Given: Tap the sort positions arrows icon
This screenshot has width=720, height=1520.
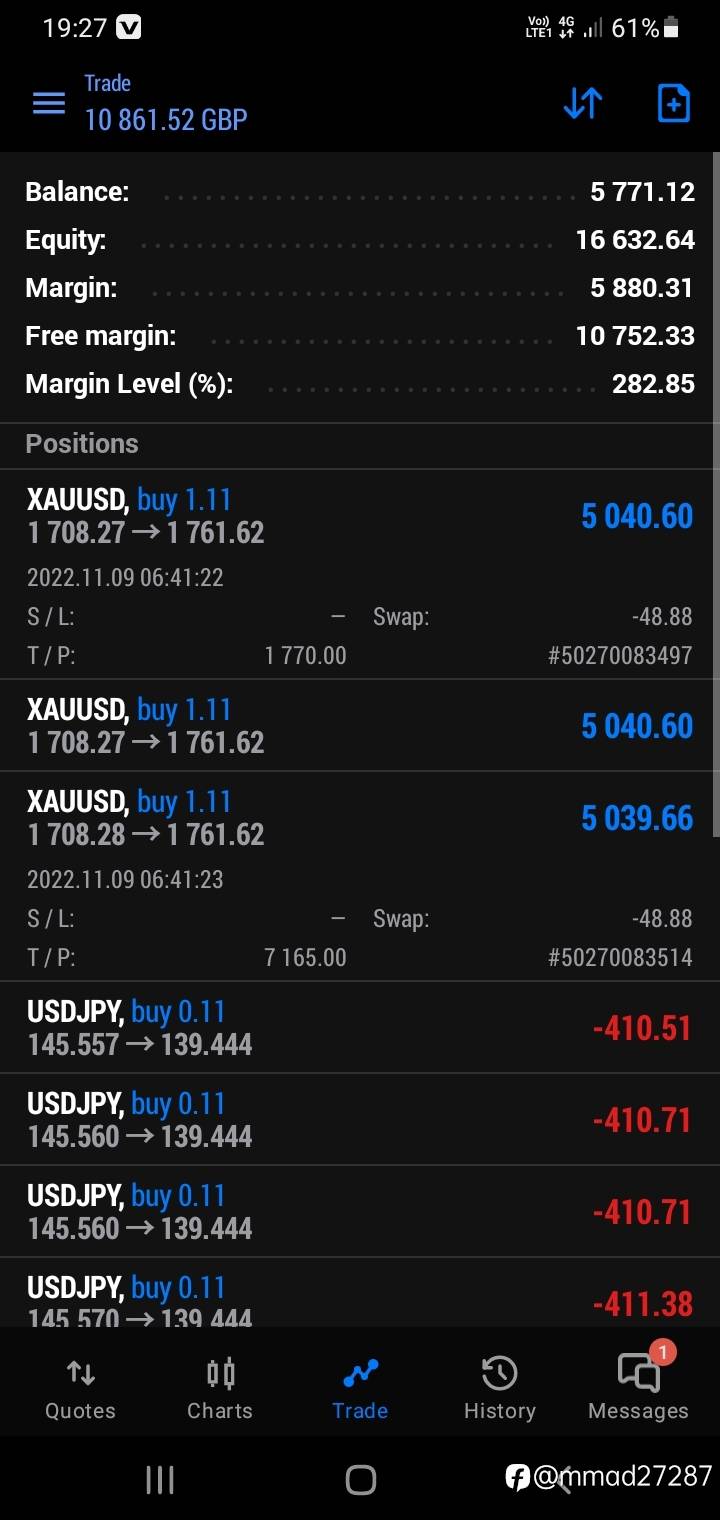Looking at the screenshot, I should (583, 103).
